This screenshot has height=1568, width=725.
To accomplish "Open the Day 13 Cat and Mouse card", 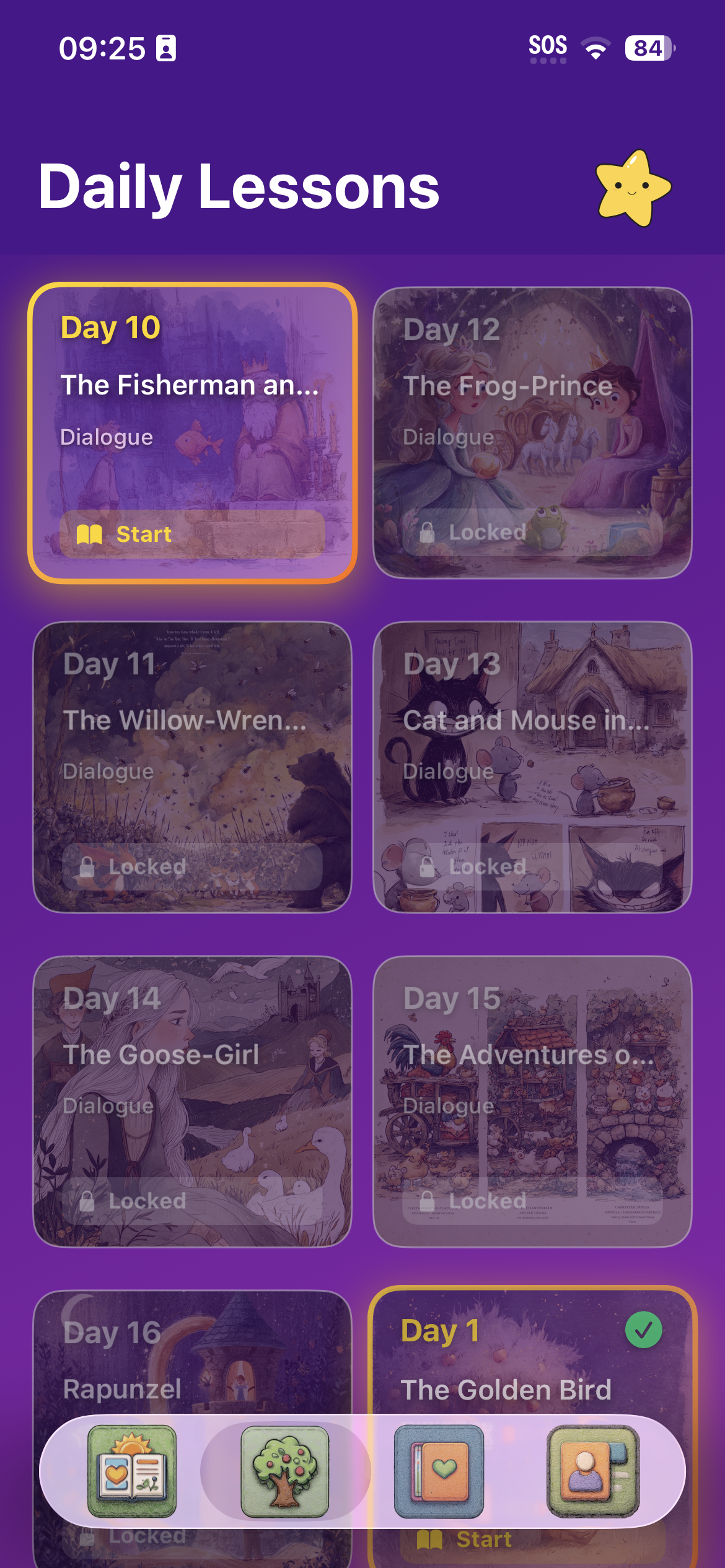I will click(x=533, y=768).
